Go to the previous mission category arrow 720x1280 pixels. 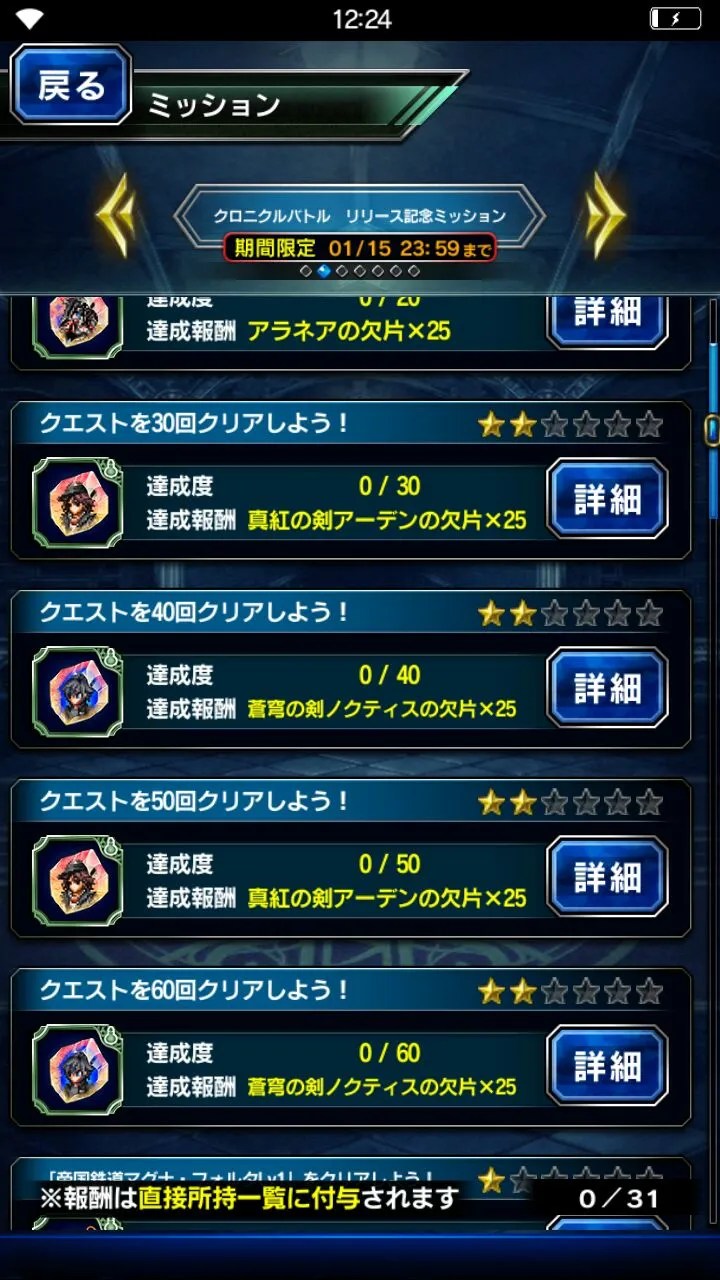point(116,215)
